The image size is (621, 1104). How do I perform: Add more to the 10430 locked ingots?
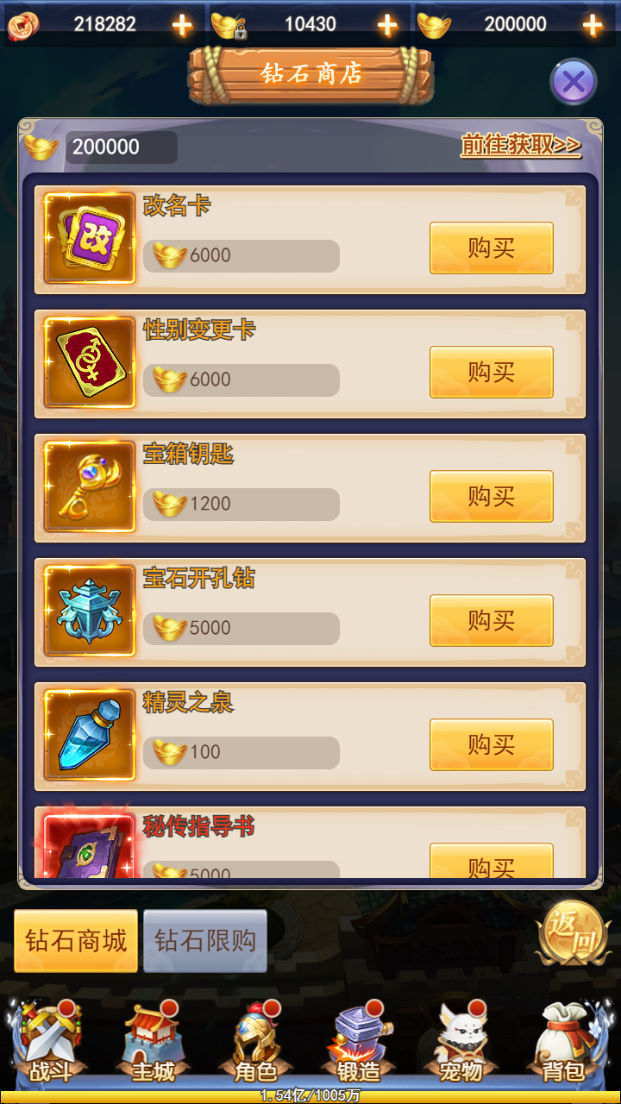(387, 25)
